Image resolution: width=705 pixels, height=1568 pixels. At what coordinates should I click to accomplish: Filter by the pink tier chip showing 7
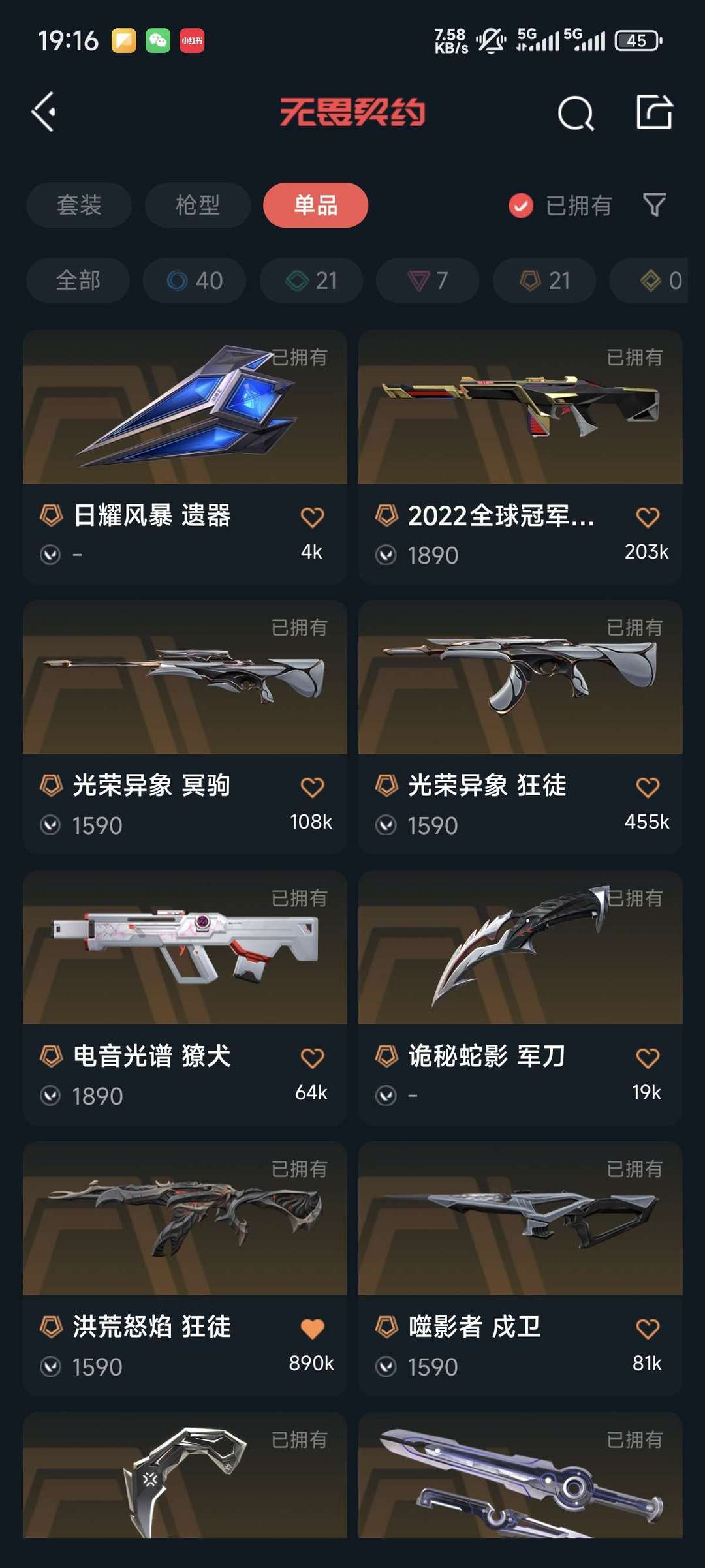428,281
